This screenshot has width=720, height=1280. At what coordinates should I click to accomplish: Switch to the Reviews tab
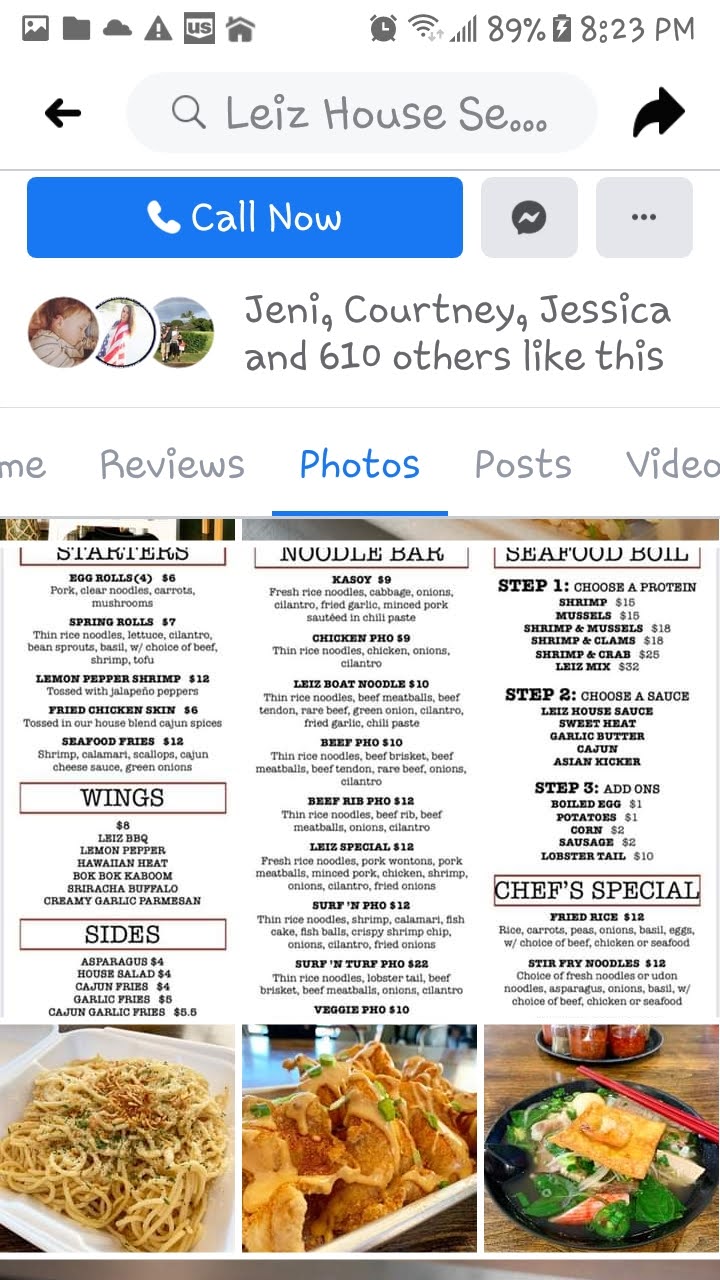point(172,465)
